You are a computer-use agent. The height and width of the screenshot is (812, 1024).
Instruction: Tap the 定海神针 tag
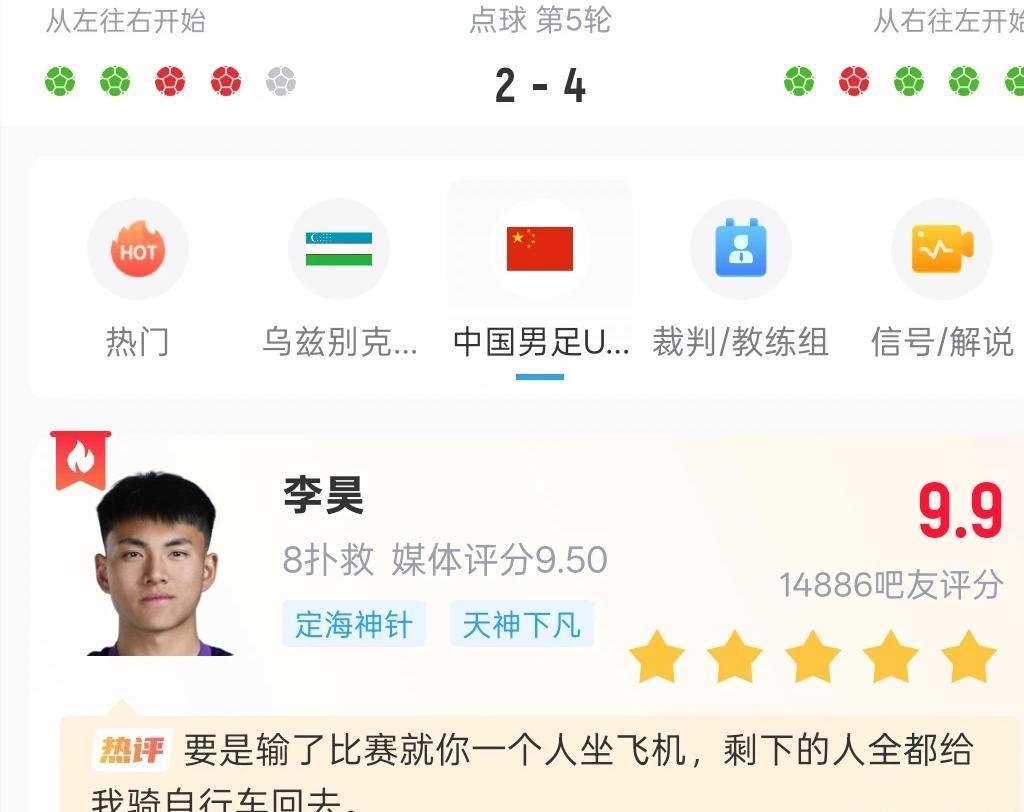[x=353, y=625]
